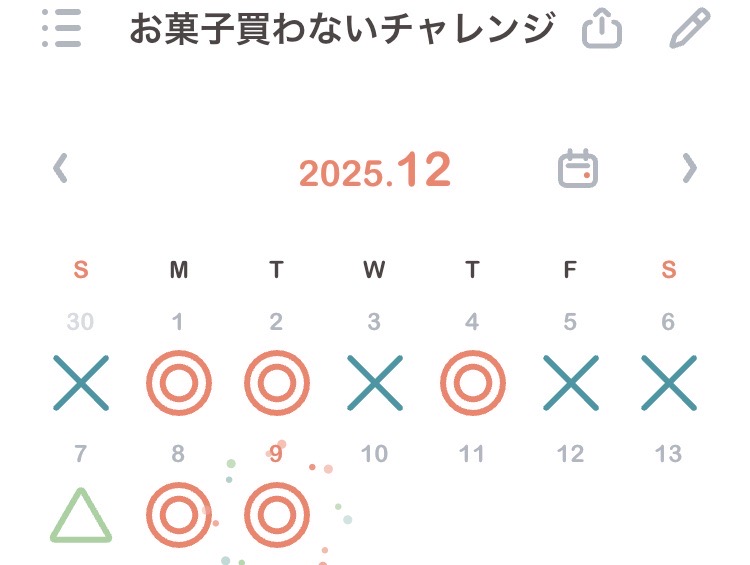This screenshot has height=565, width=750.
Task: Open the calendar date picker icon
Action: [x=578, y=169]
